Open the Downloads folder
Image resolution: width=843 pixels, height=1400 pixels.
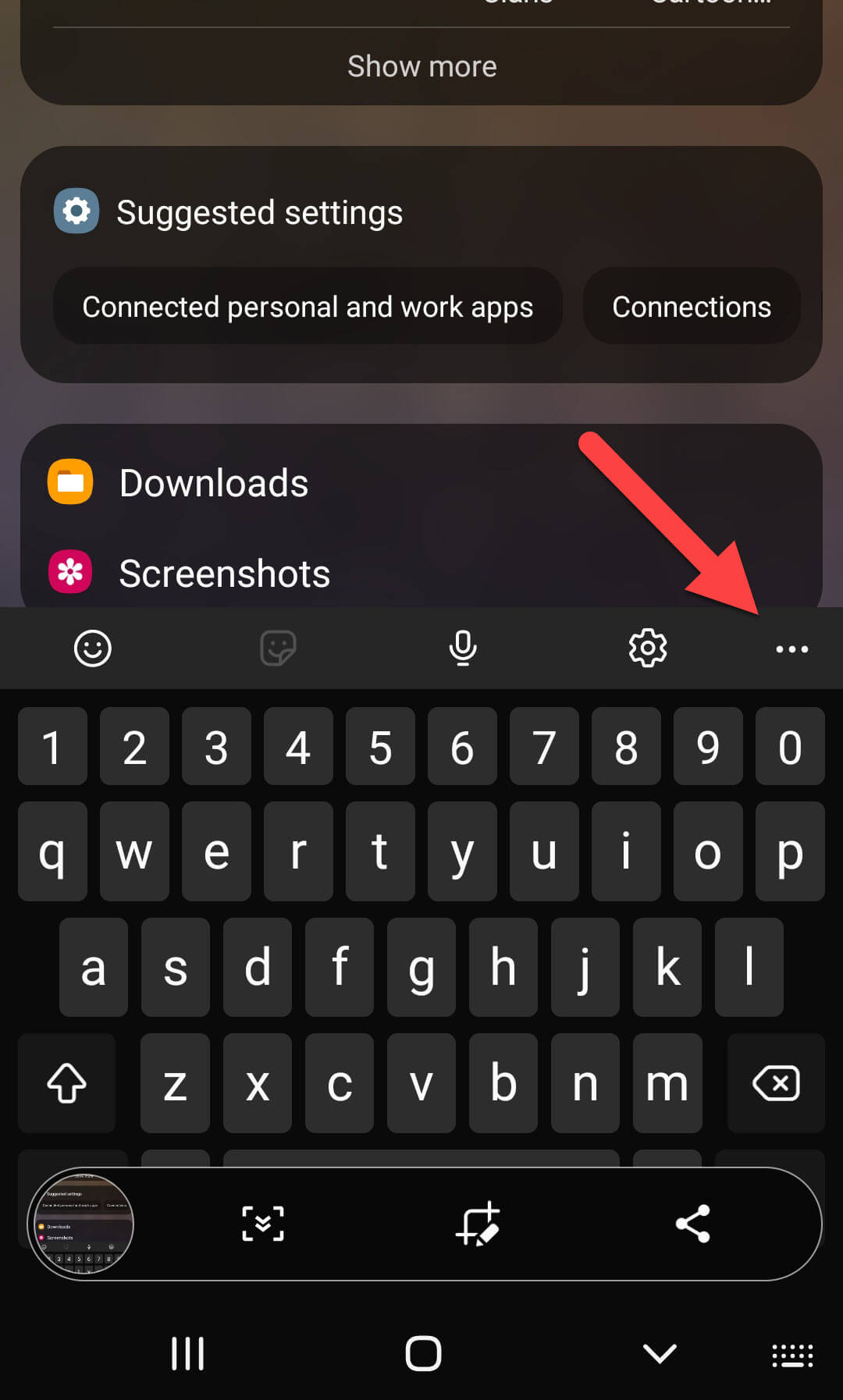click(213, 483)
